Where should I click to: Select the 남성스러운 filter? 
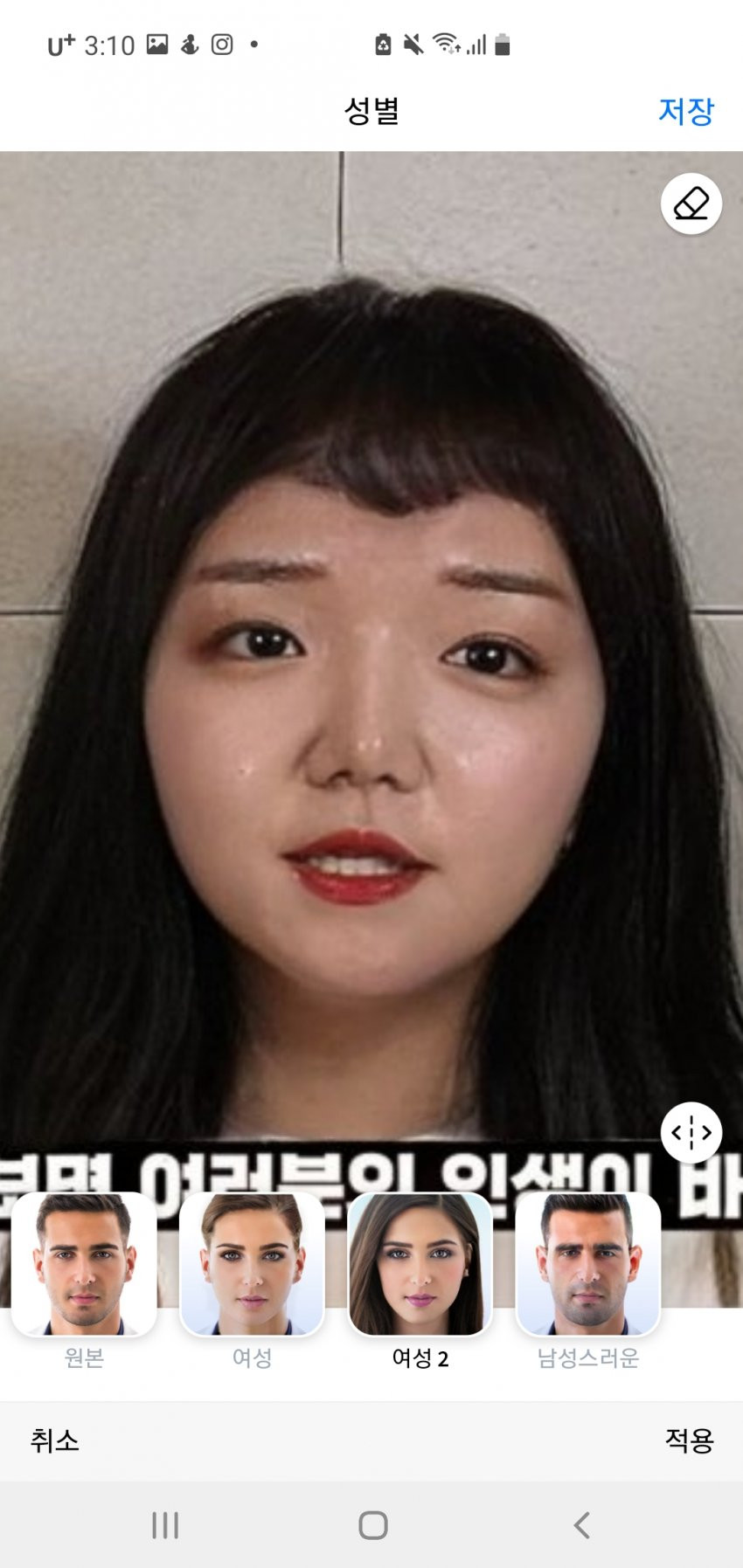pyautogui.click(x=588, y=1265)
